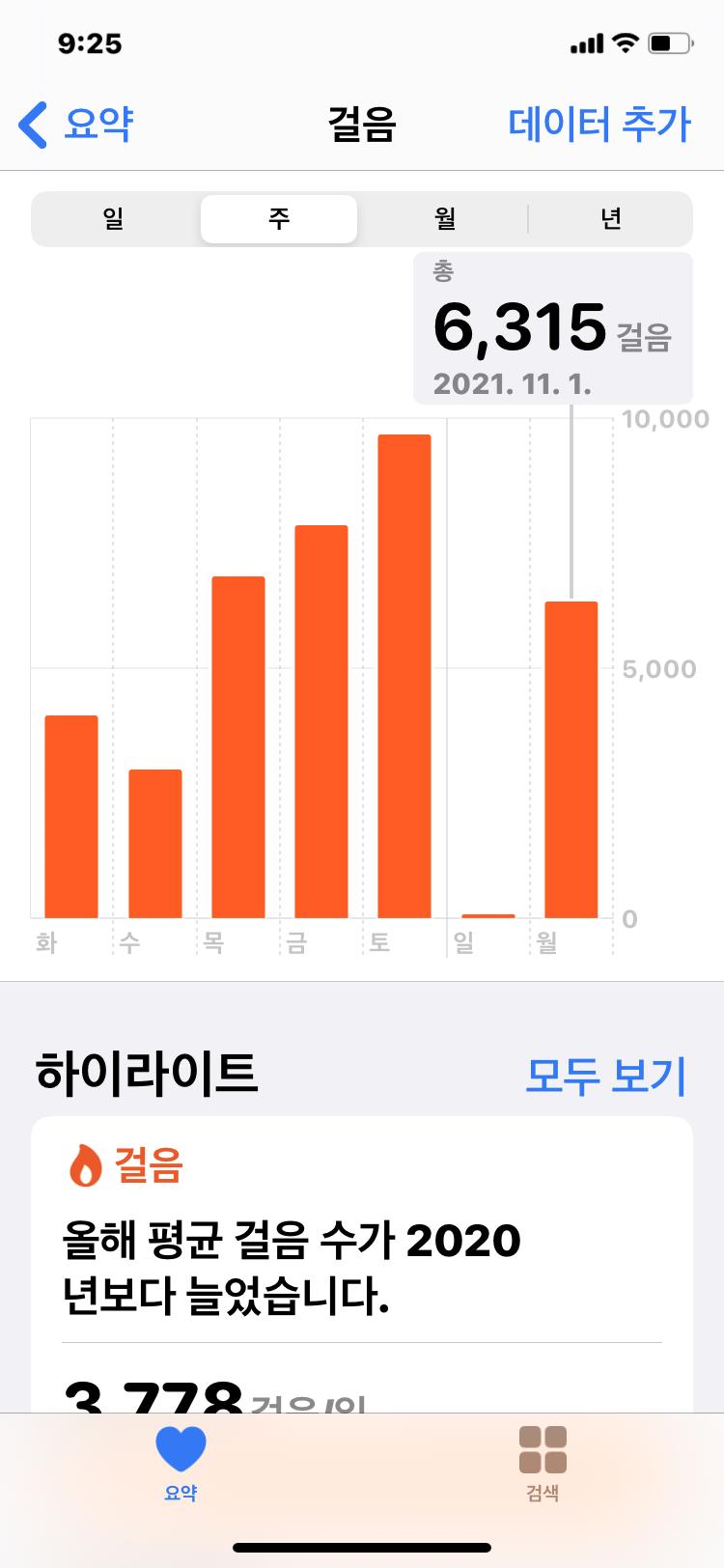Go back to 요약 screen
Viewport: 724px width, 1568px height.
(77, 125)
